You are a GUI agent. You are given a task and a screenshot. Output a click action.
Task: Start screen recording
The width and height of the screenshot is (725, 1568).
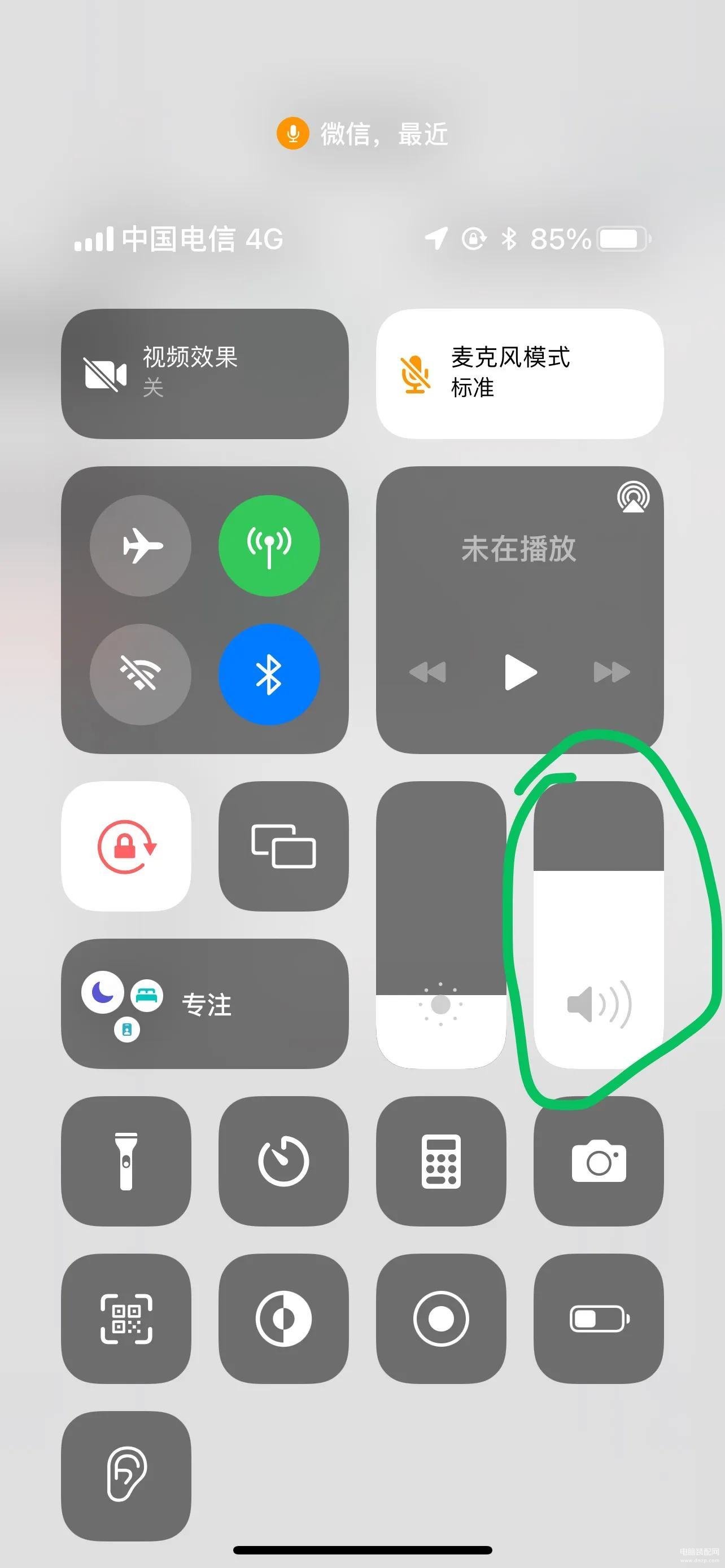(x=441, y=1319)
